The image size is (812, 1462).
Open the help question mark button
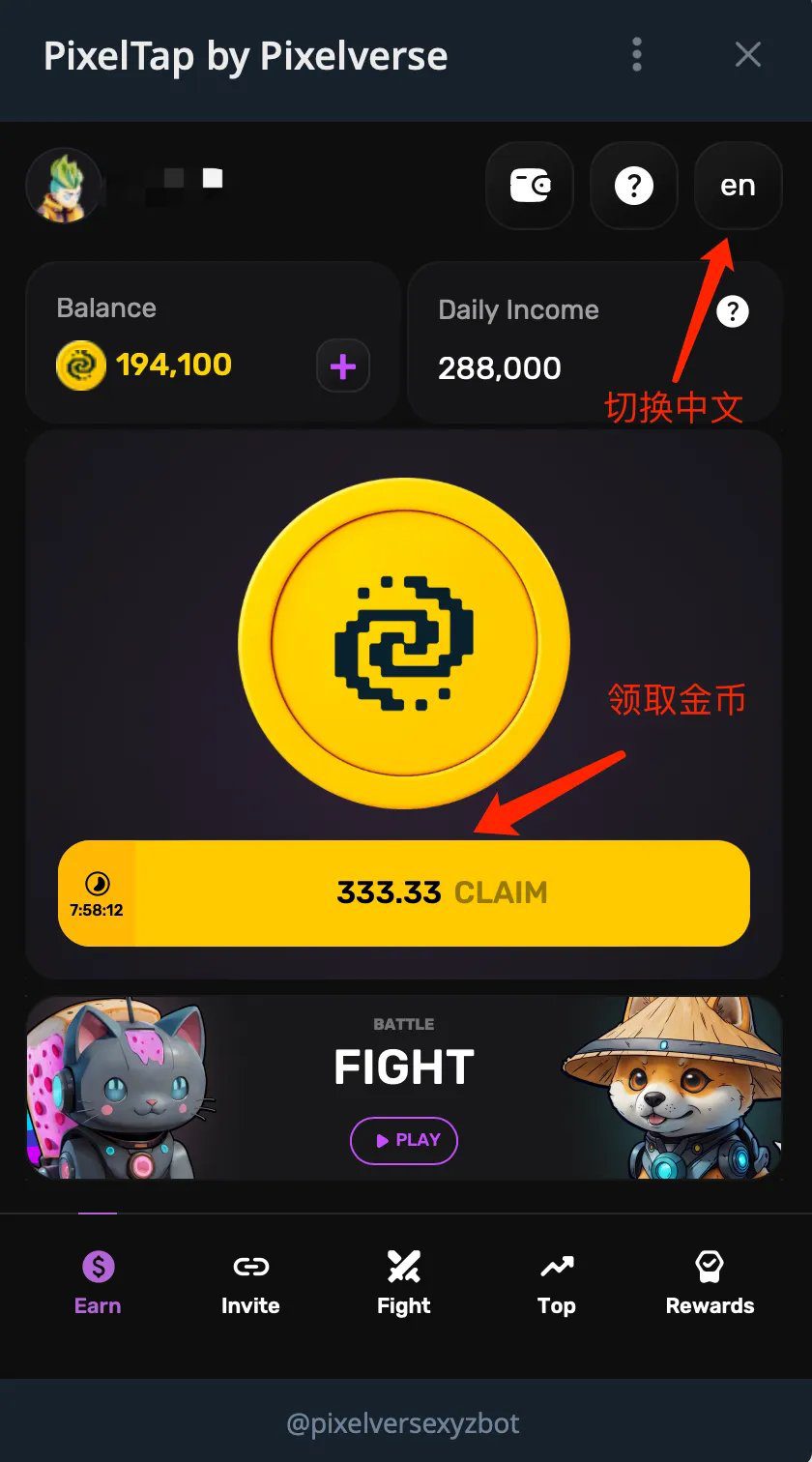[x=634, y=186]
